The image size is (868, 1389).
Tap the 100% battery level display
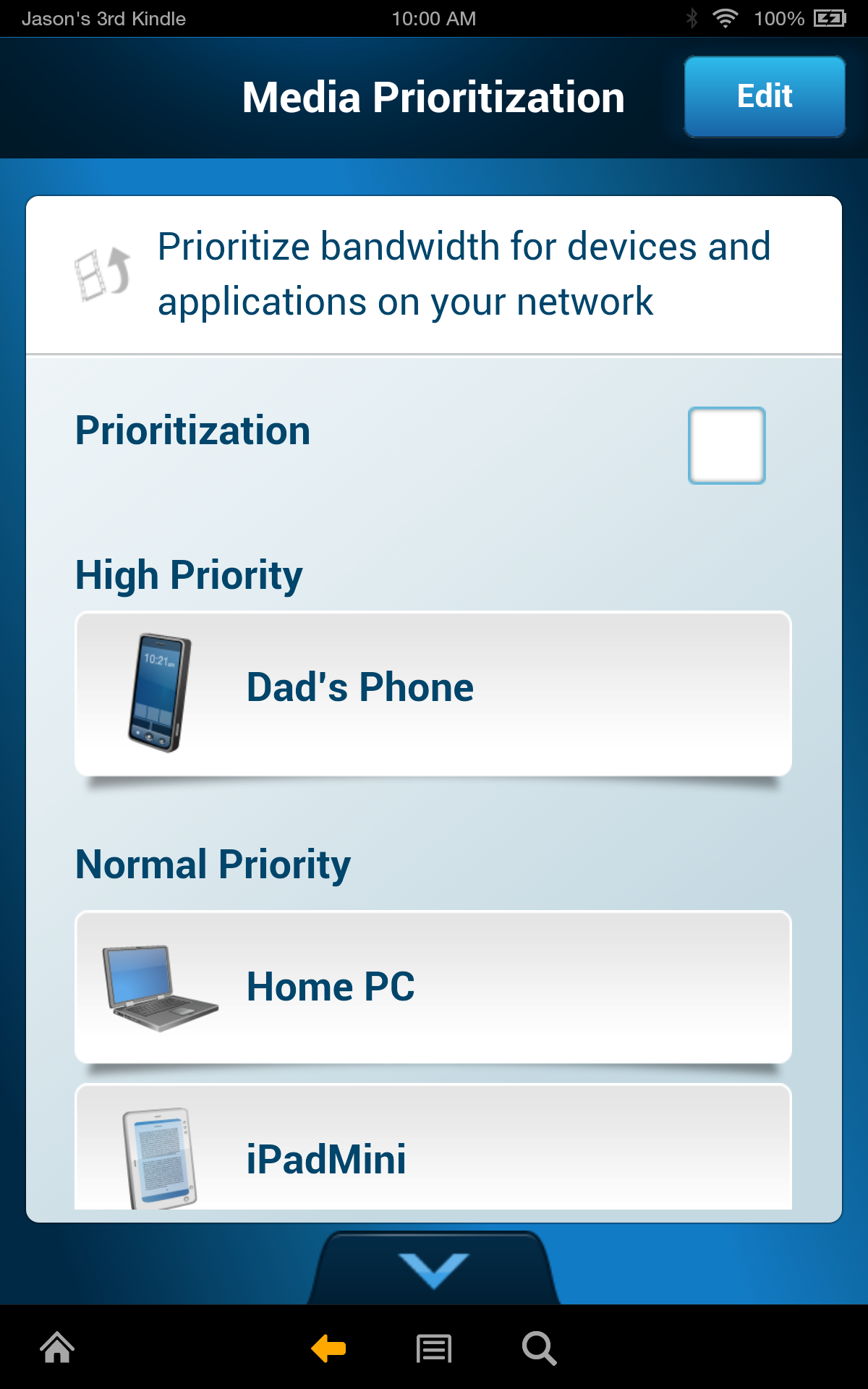click(781, 18)
